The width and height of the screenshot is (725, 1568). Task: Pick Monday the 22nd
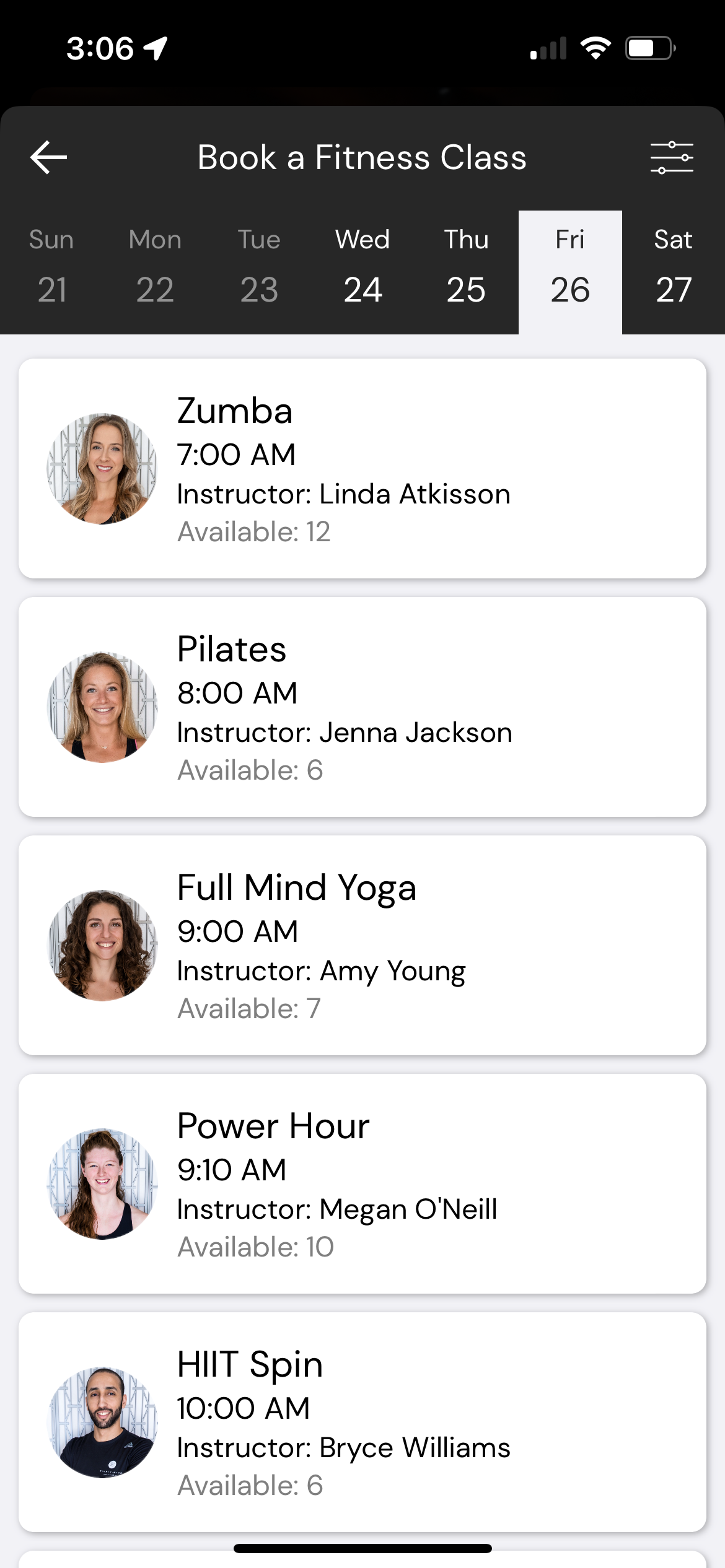coord(154,266)
